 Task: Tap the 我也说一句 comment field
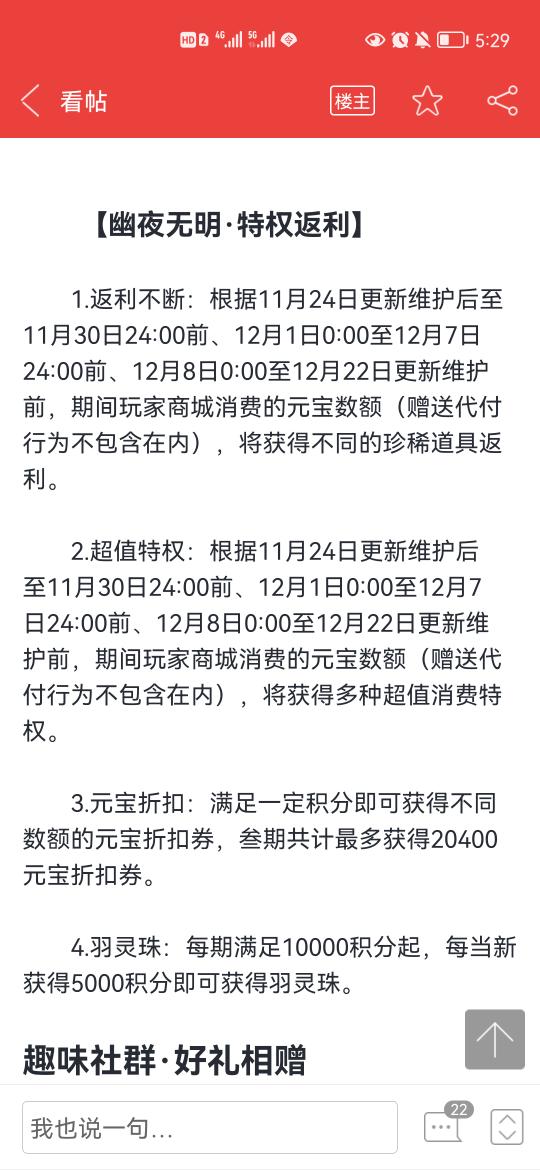(210, 1127)
